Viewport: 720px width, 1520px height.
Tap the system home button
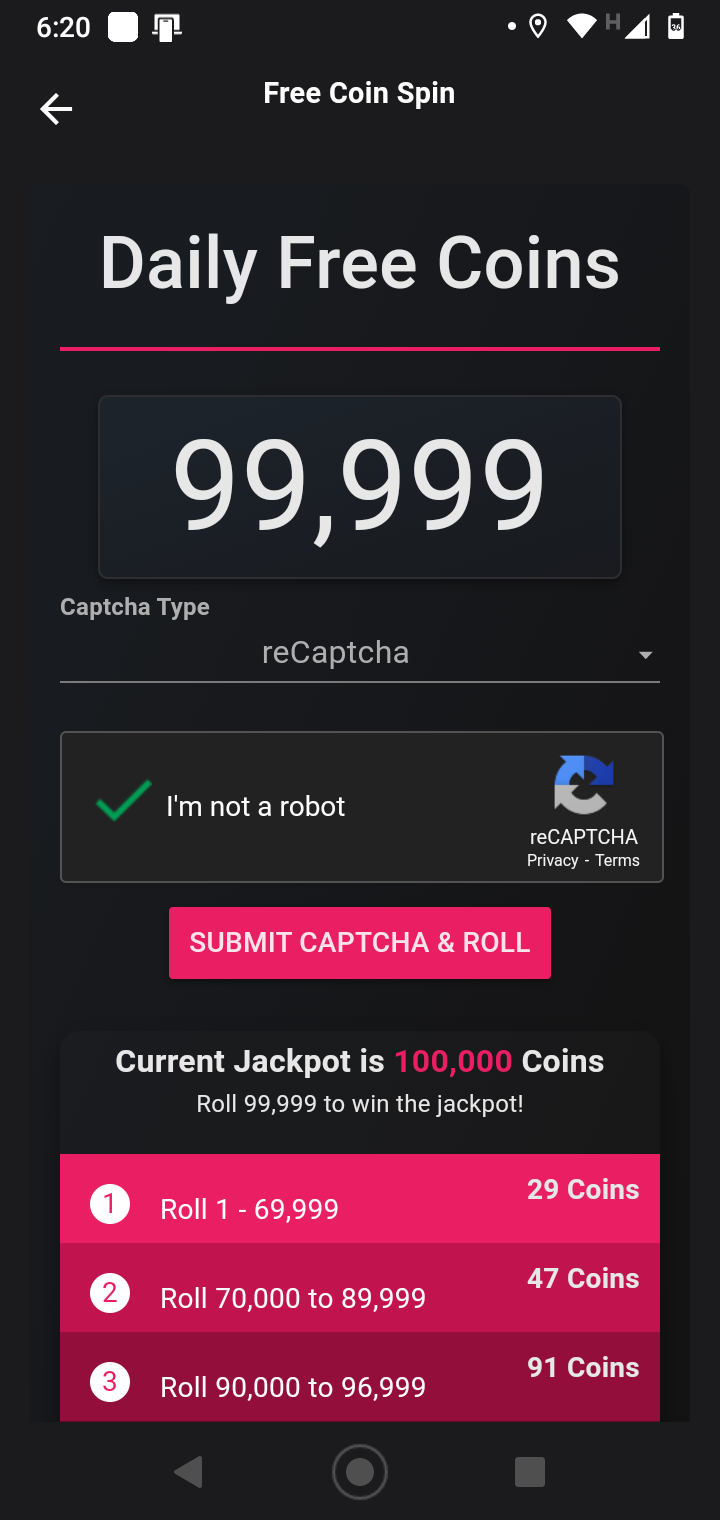click(360, 1472)
